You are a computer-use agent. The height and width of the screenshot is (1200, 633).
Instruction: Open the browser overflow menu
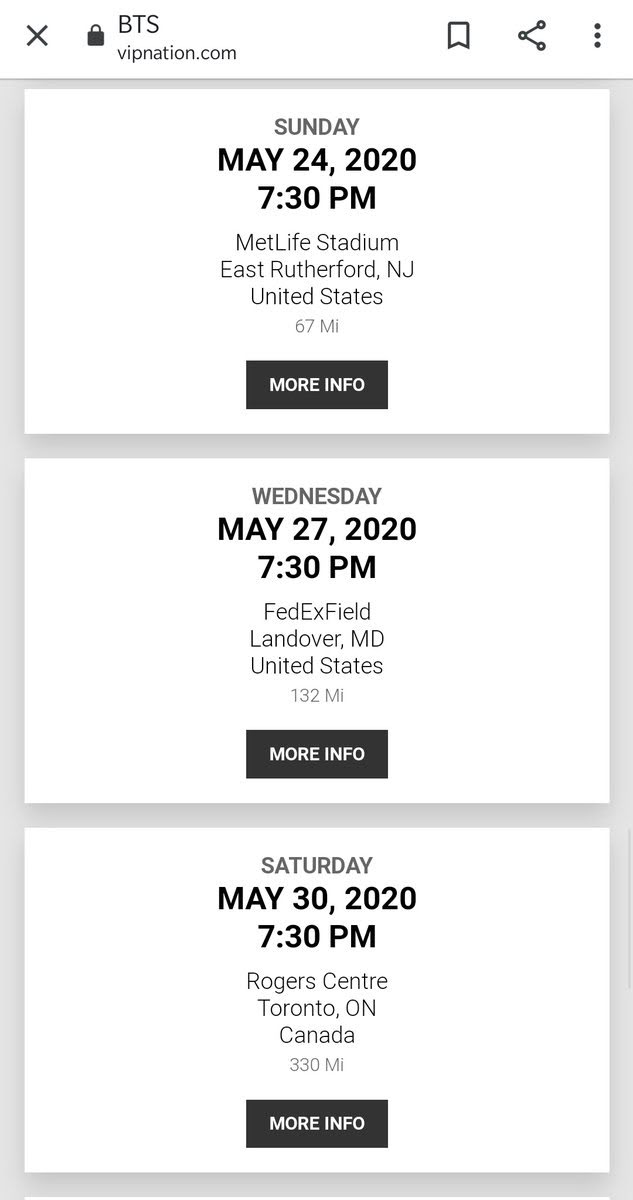[597, 37]
